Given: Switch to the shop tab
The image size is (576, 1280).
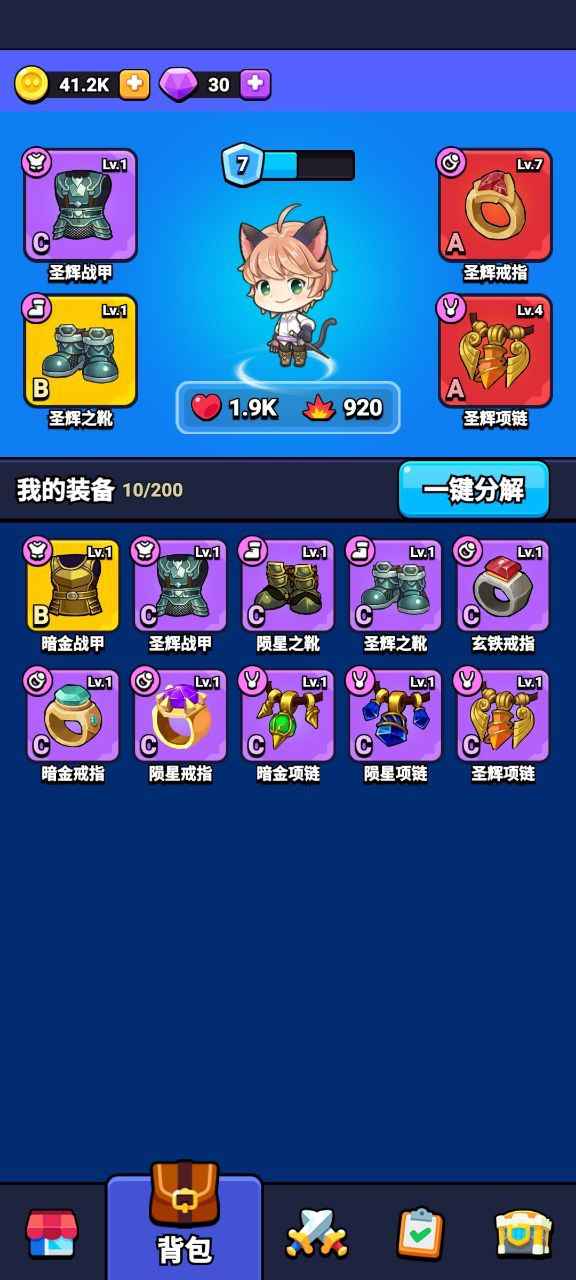Looking at the screenshot, I should [51, 1233].
